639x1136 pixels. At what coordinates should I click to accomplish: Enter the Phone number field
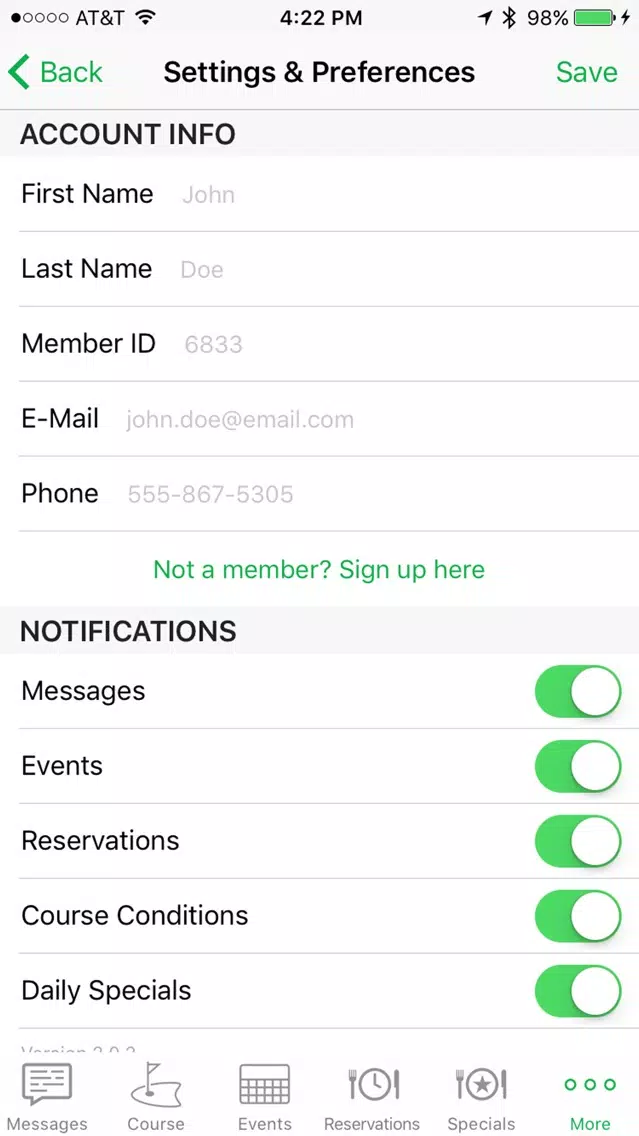click(382, 494)
